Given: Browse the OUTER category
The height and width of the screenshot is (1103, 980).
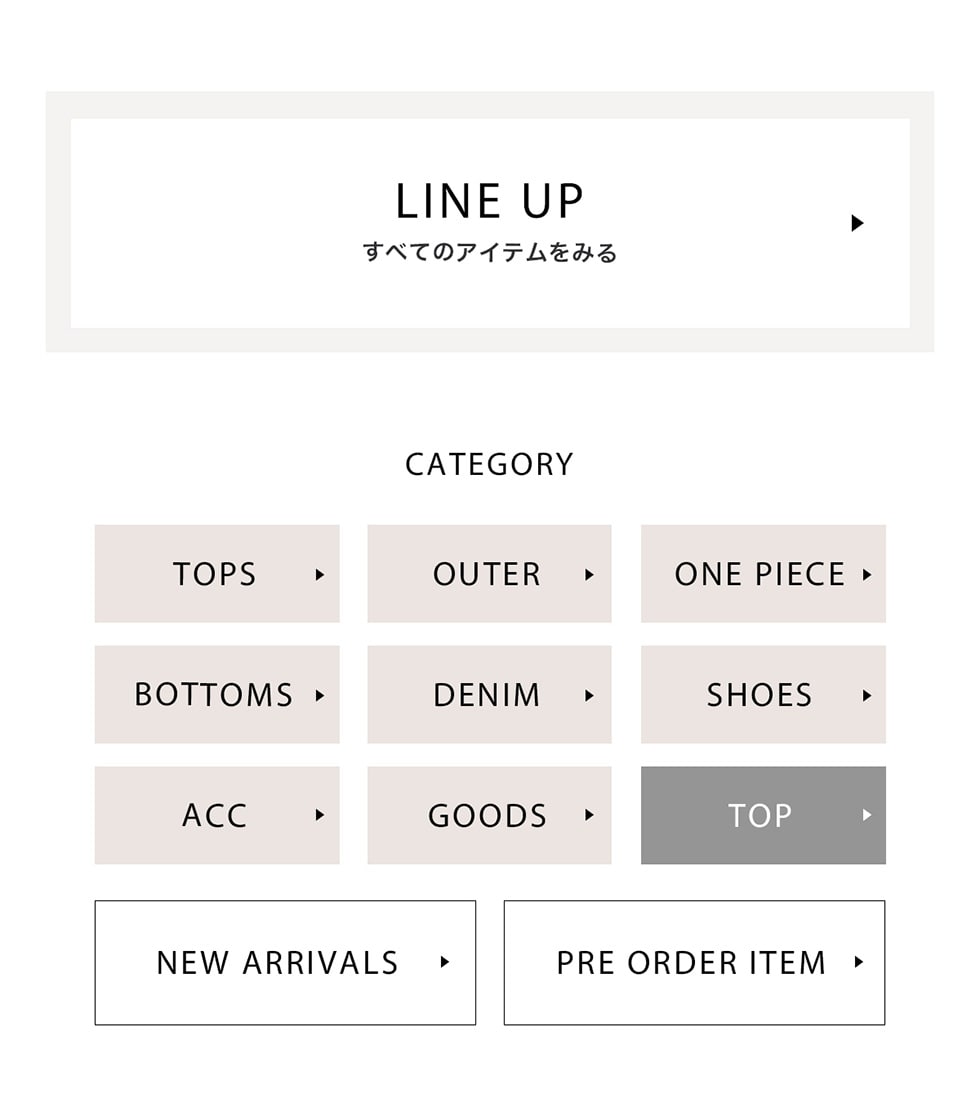Looking at the screenshot, I should pos(489,574).
